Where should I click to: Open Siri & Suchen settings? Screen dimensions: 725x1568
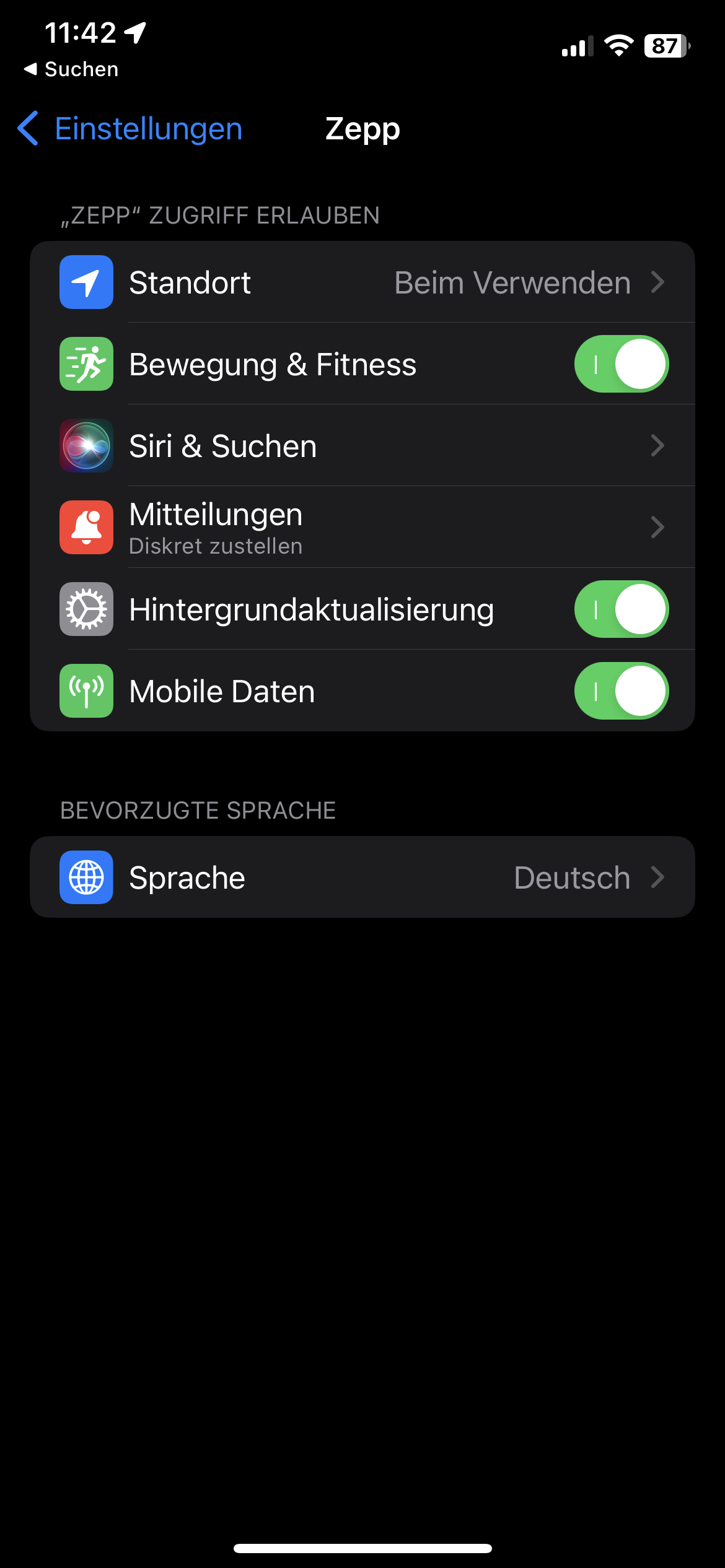pyautogui.click(x=362, y=446)
